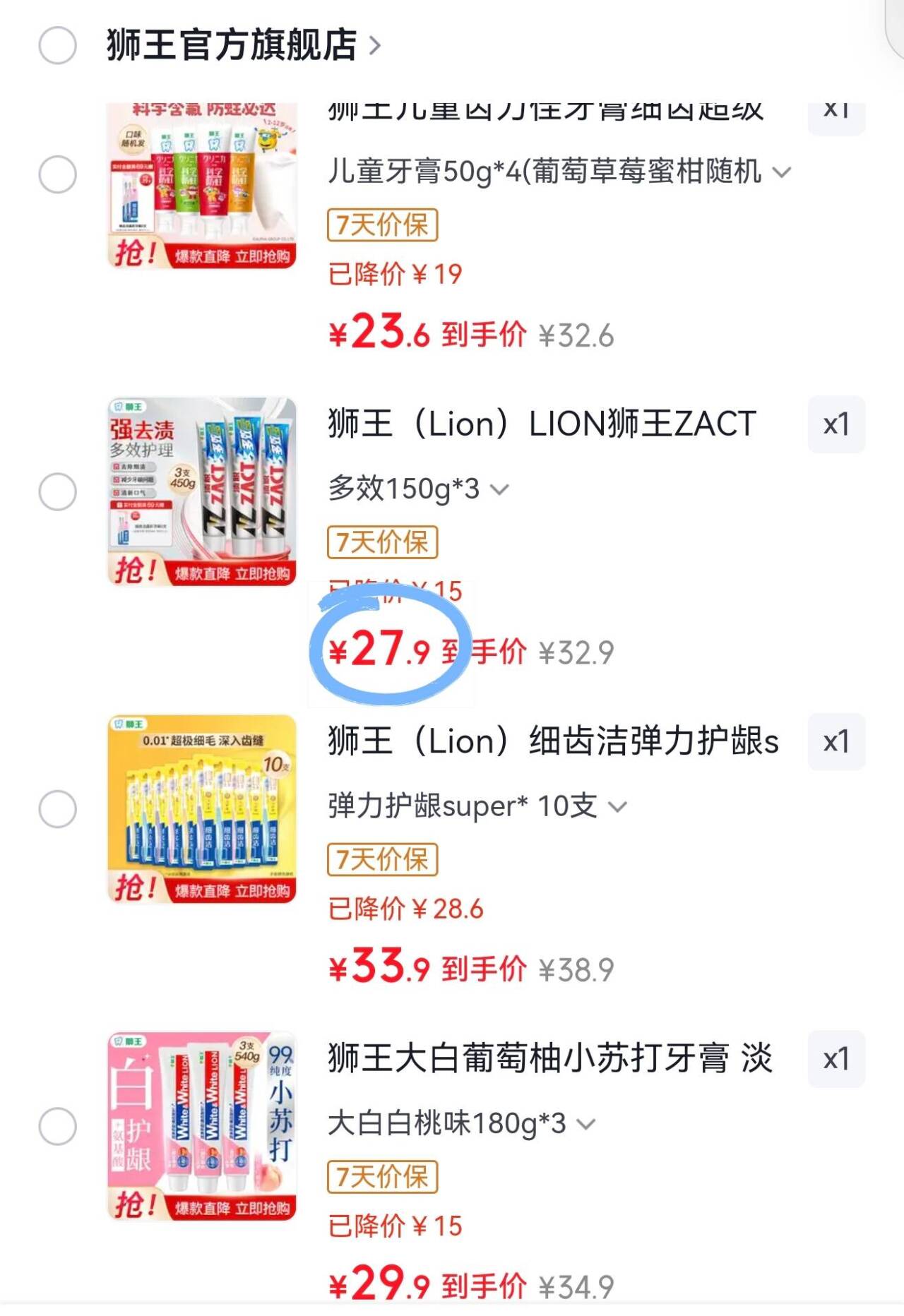Adjust the x1 quantity for LION狮王ZACT
This screenshot has height=1316, width=904.
point(836,424)
